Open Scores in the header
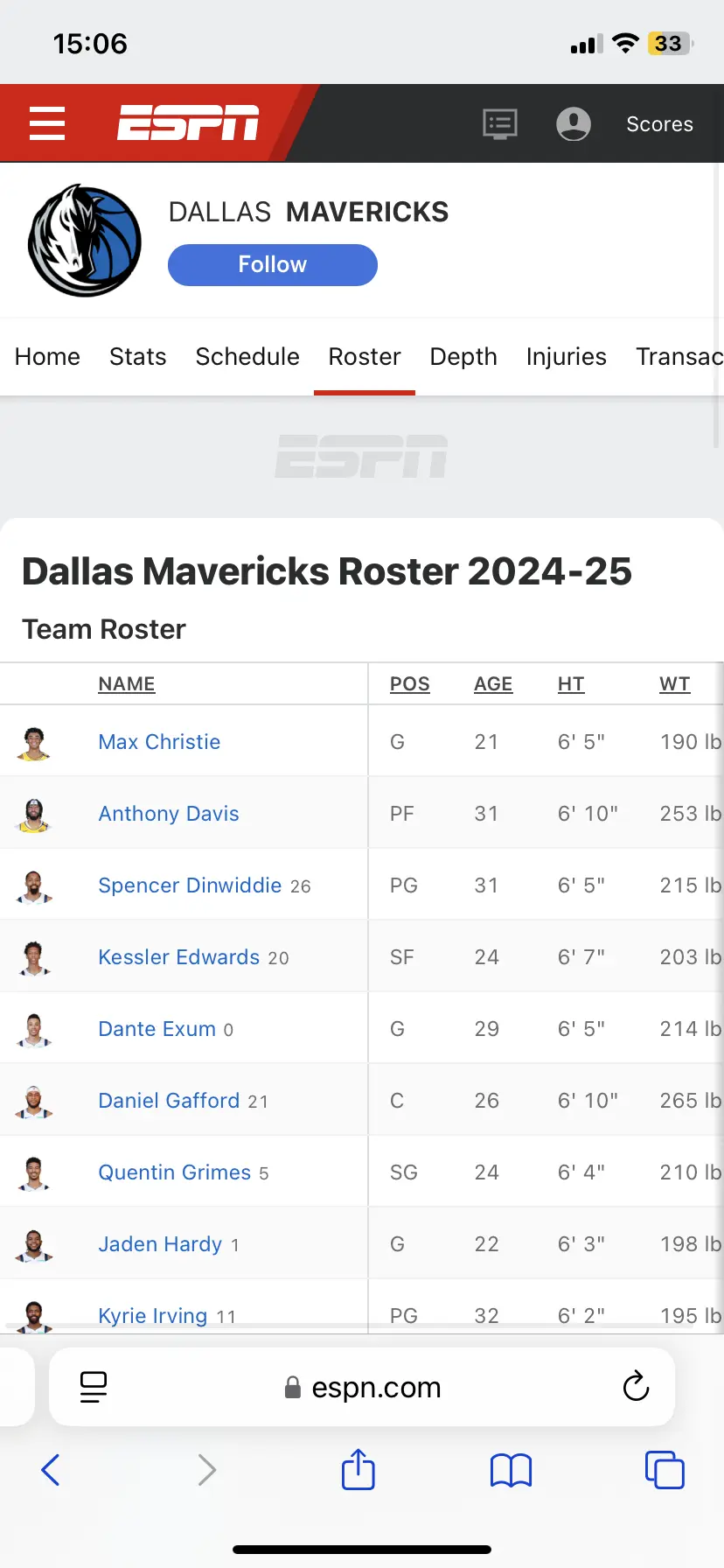Screen dimensions: 724x1568 tap(659, 124)
